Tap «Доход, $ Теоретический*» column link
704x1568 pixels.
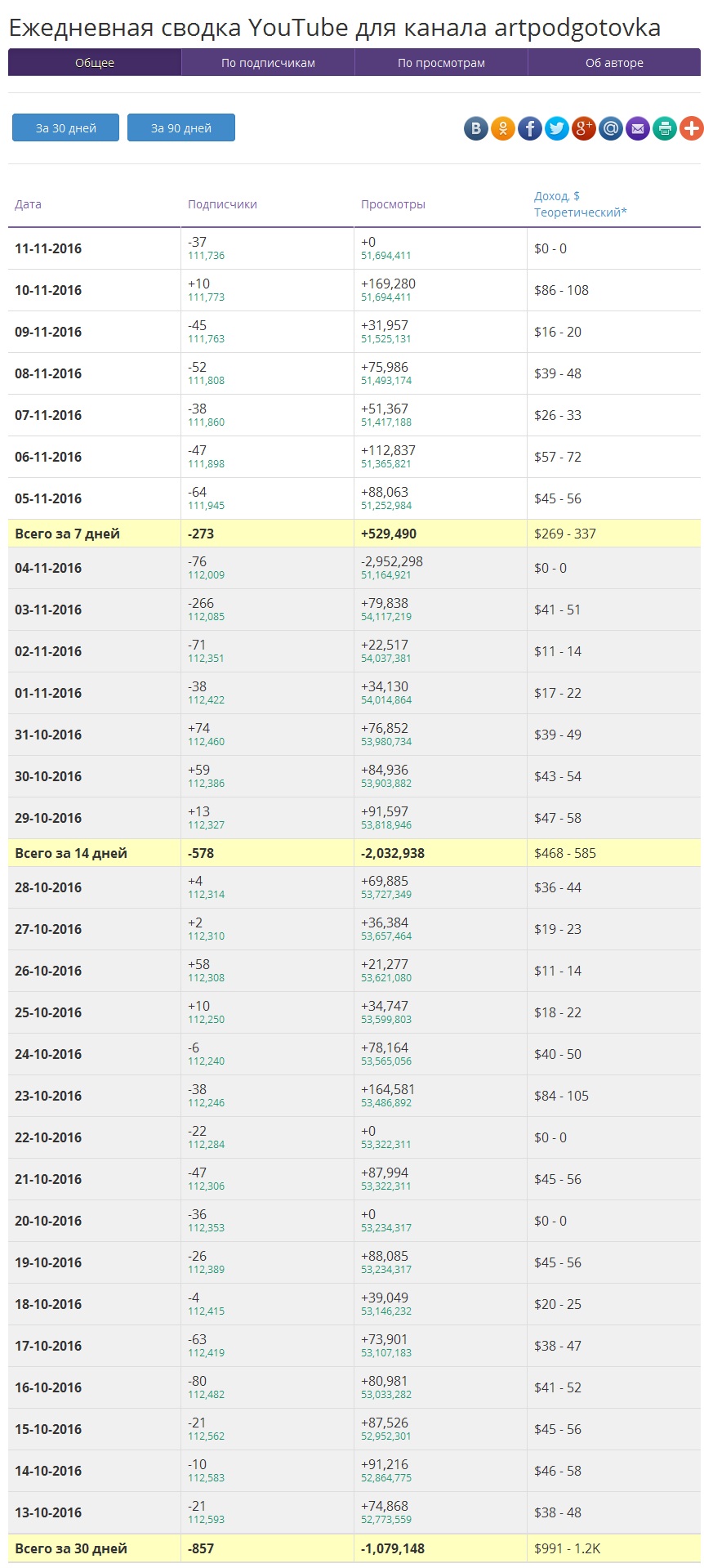coord(581,204)
